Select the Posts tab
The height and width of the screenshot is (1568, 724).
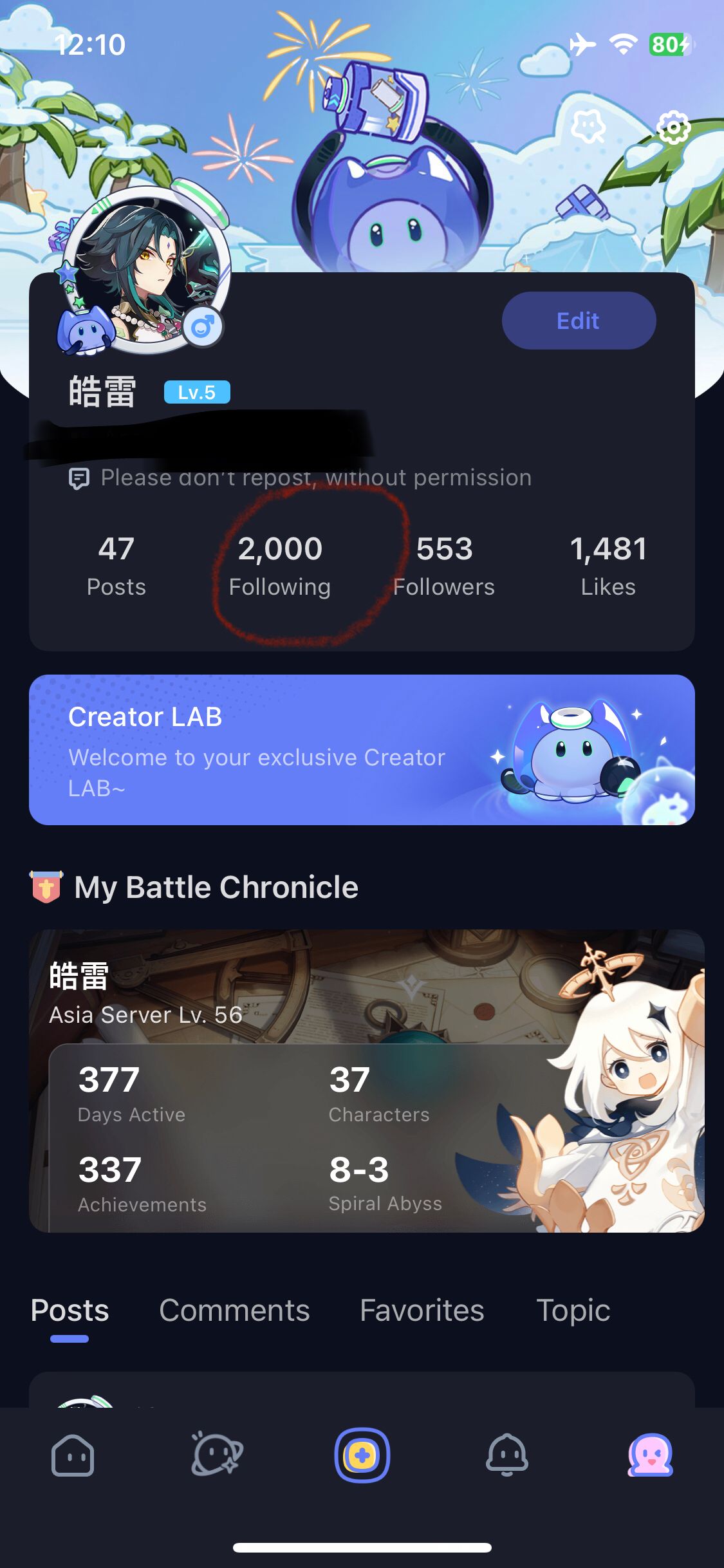pyautogui.click(x=70, y=1311)
